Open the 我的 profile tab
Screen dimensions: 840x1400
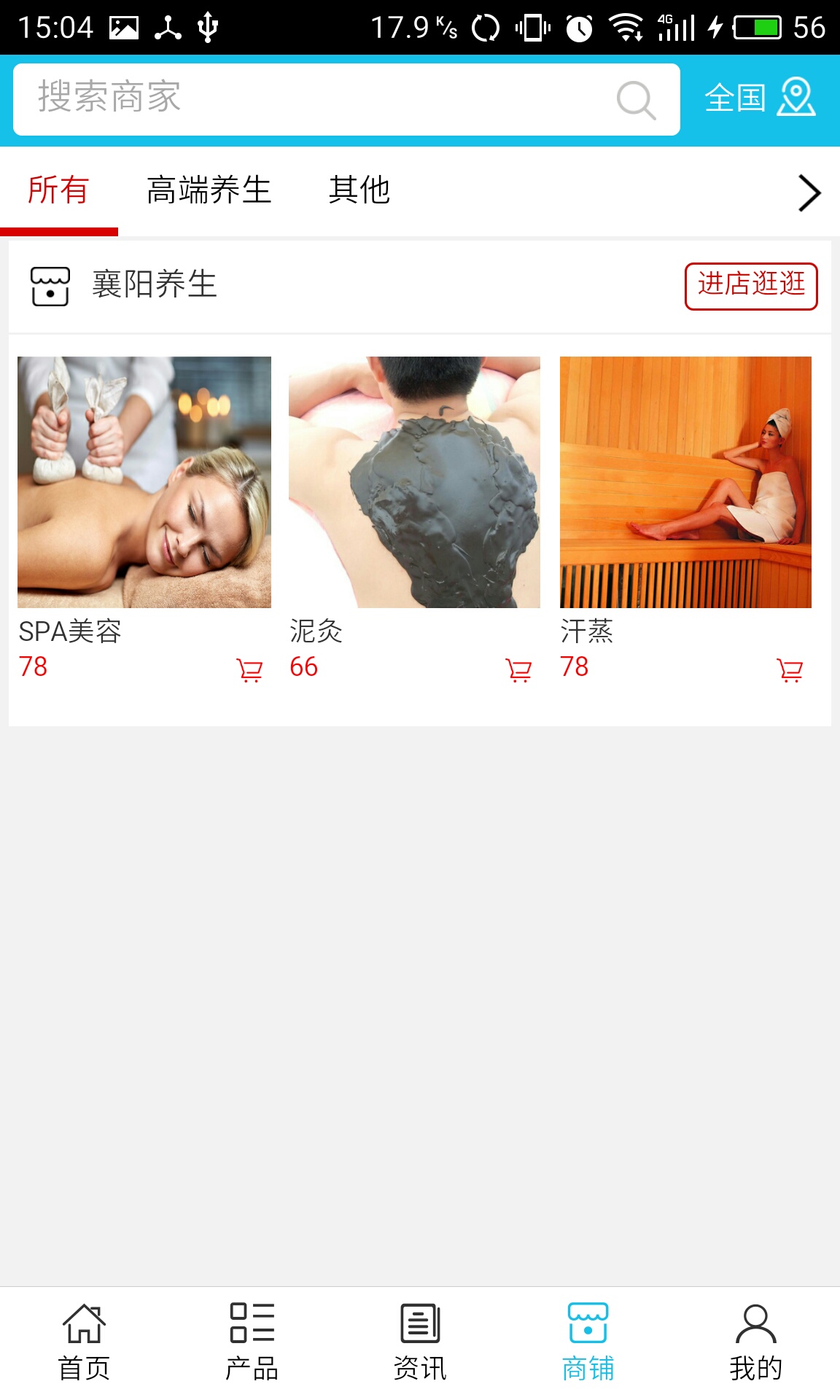(x=755, y=1342)
